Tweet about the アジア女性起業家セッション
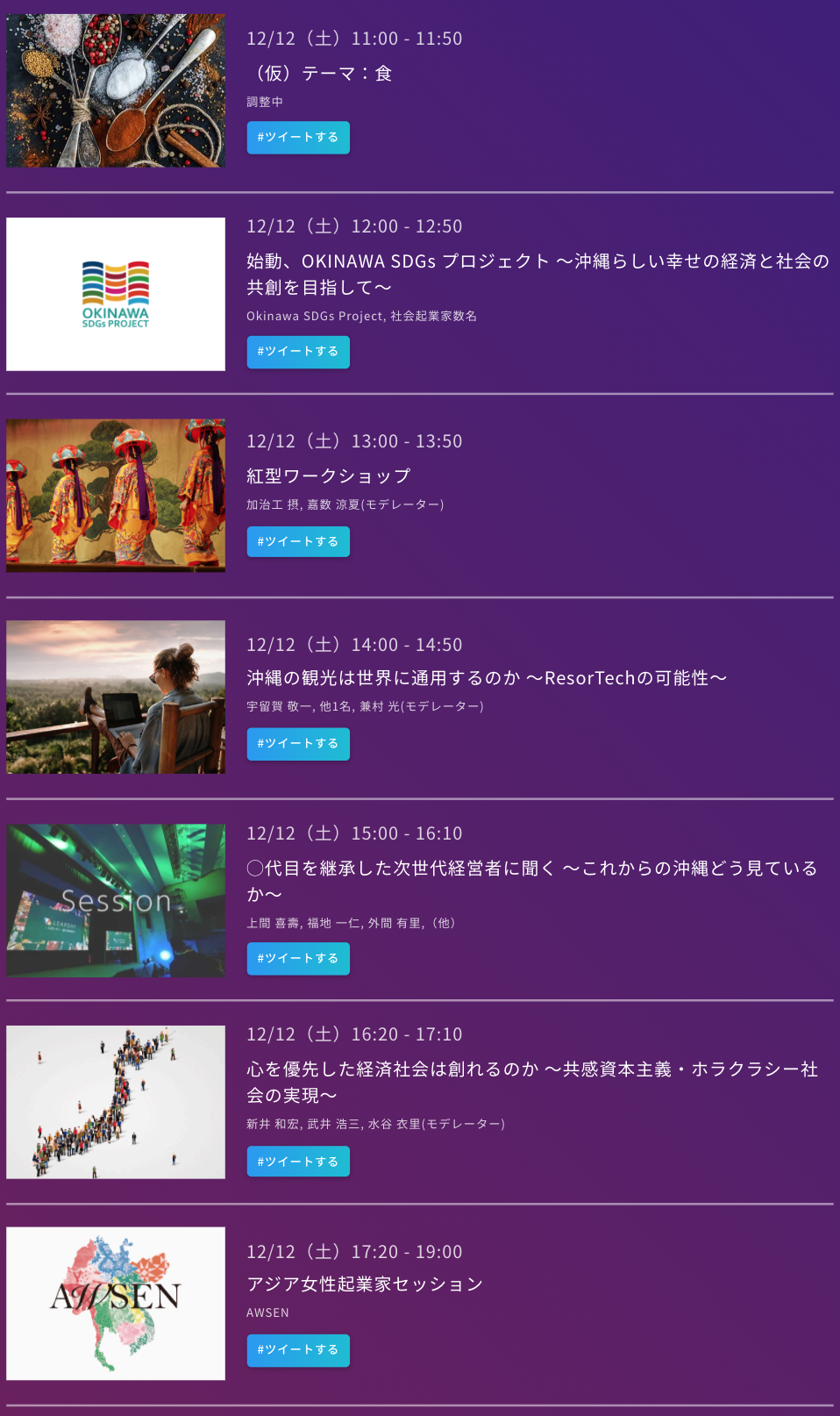The image size is (840, 1416). pyautogui.click(x=298, y=1350)
